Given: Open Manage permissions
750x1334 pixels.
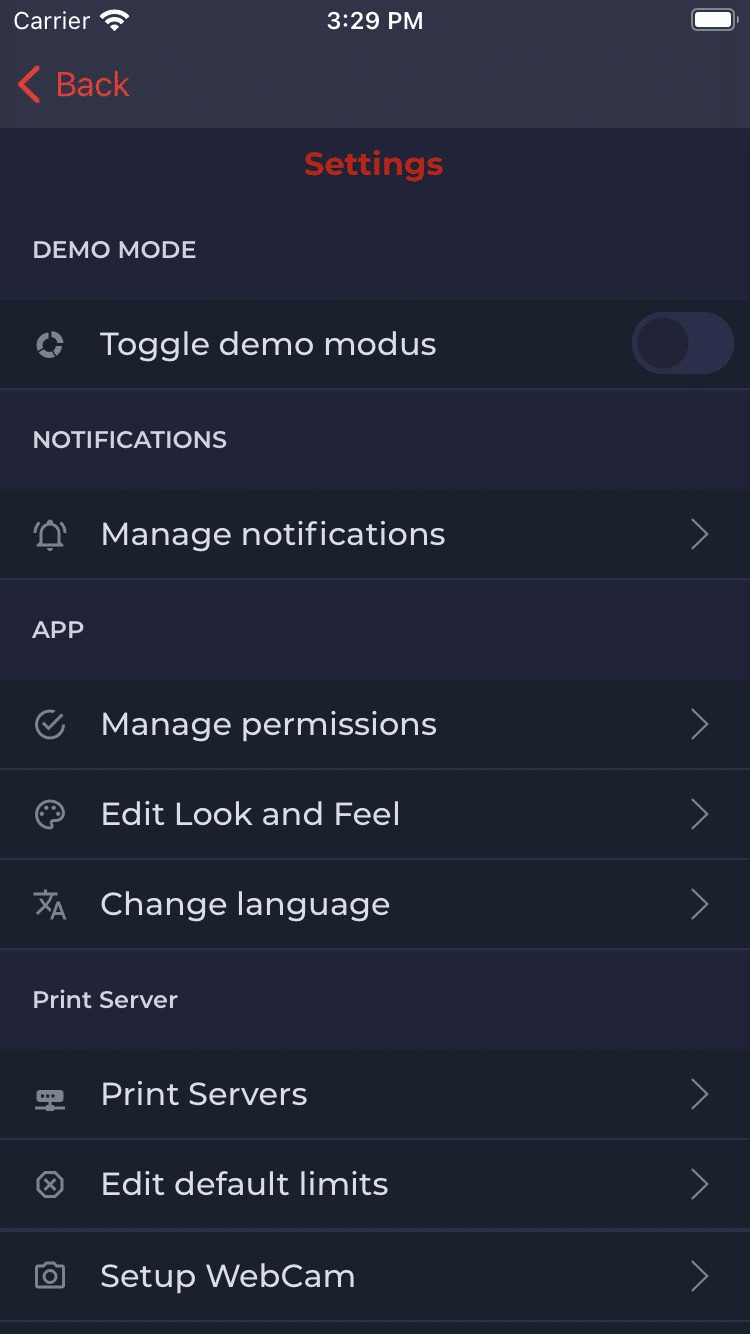Looking at the screenshot, I should click(x=375, y=724).
